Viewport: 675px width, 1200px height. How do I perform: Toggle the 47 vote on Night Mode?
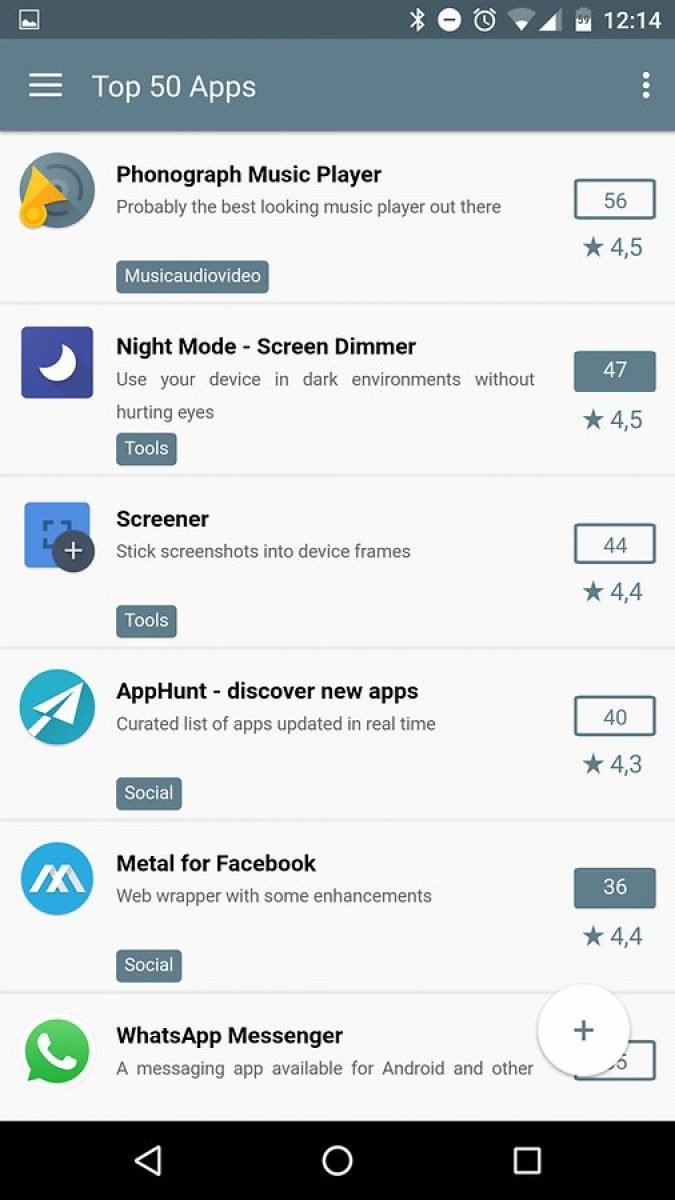(615, 371)
